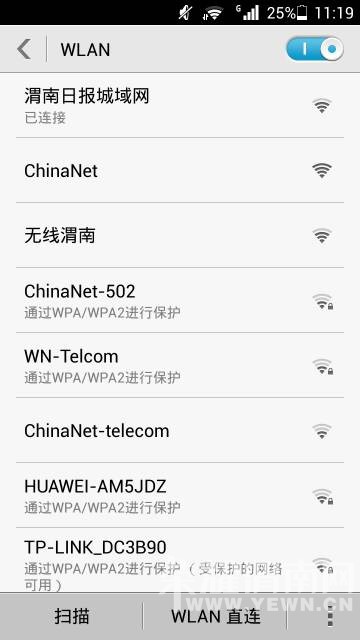This screenshot has height=640, width=360.
Task: Open the HUAWEI-AM5JDZ network
Action: 180,495
